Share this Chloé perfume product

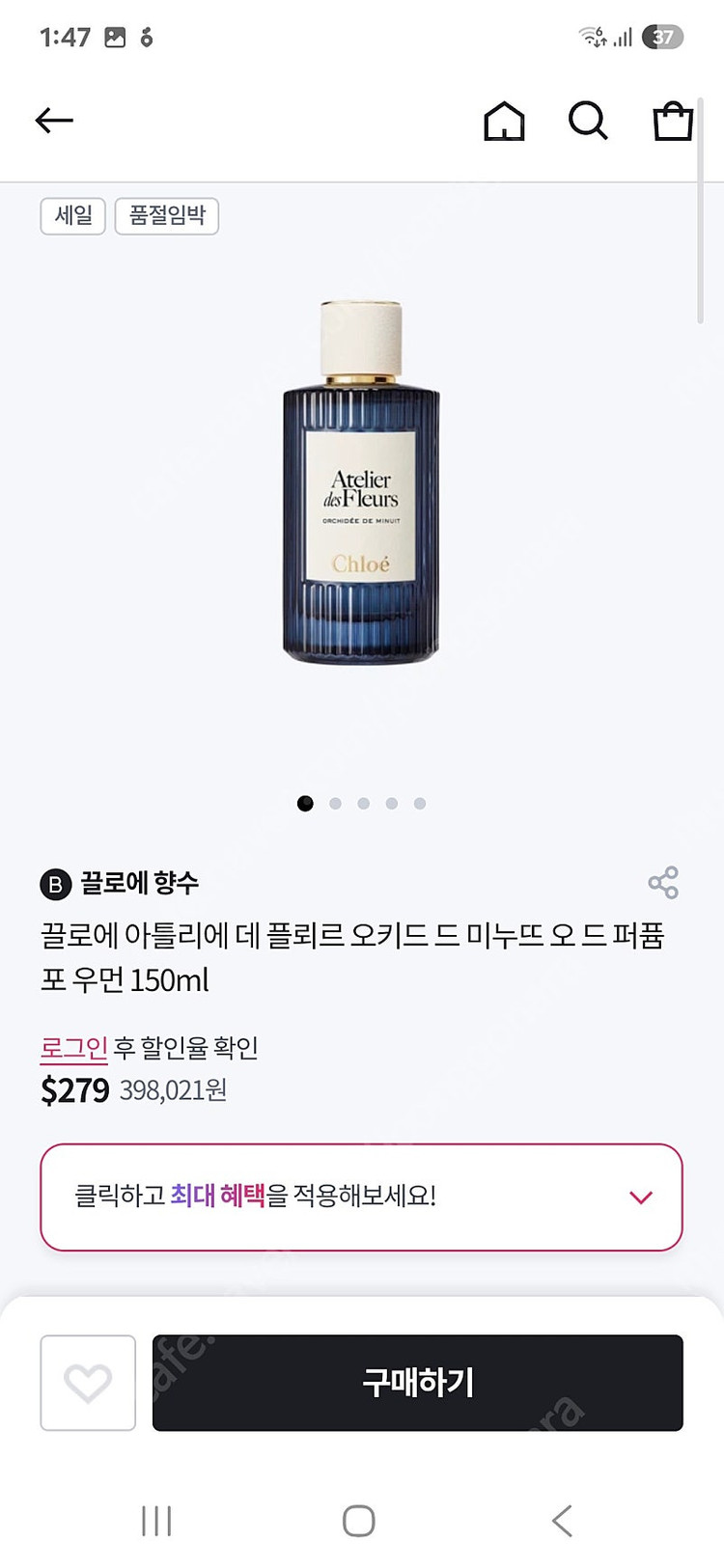pos(664,882)
